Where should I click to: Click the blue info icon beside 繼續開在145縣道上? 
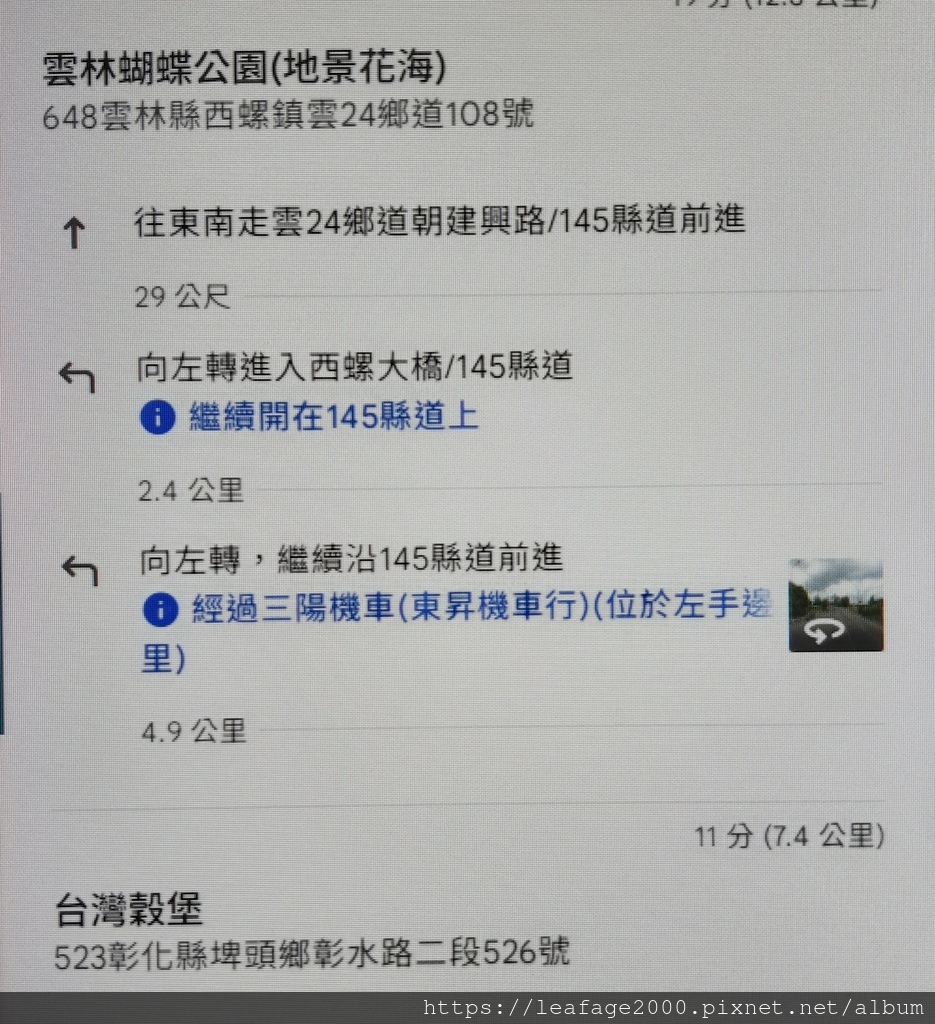(x=159, y=416)
